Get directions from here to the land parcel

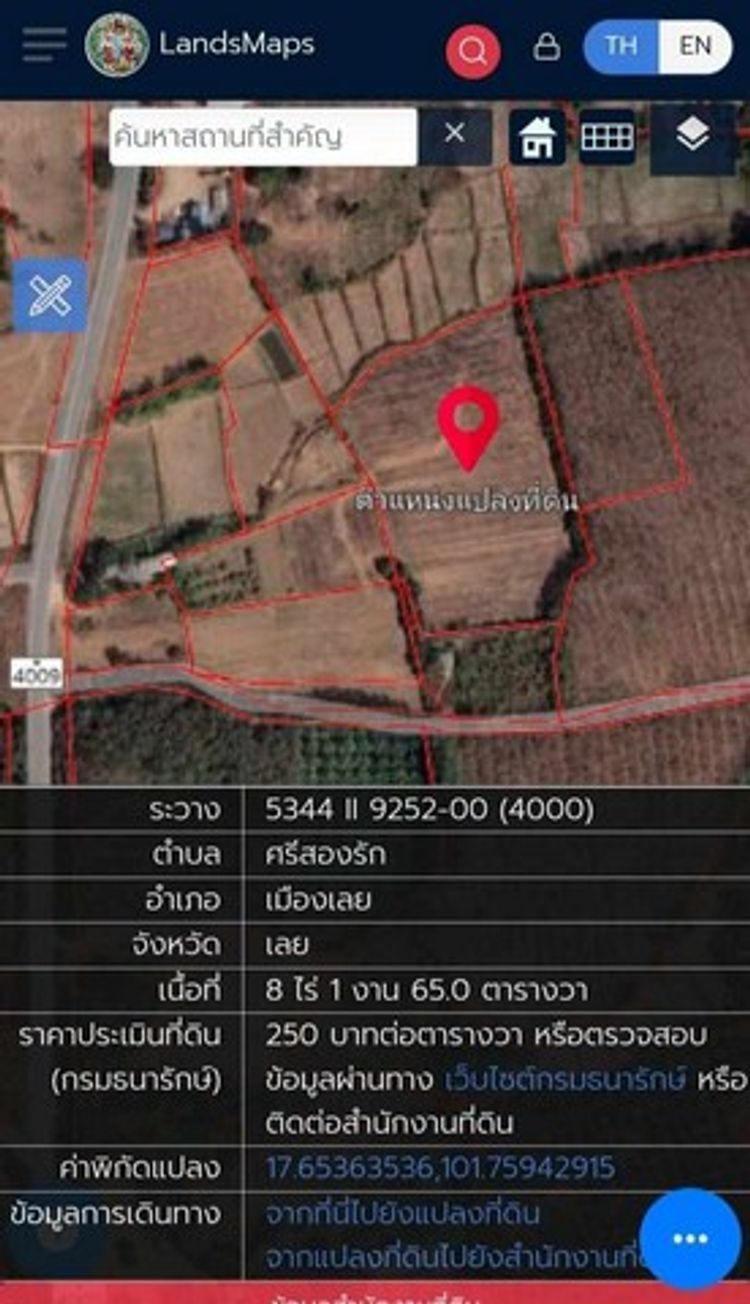pos(403,1213)
